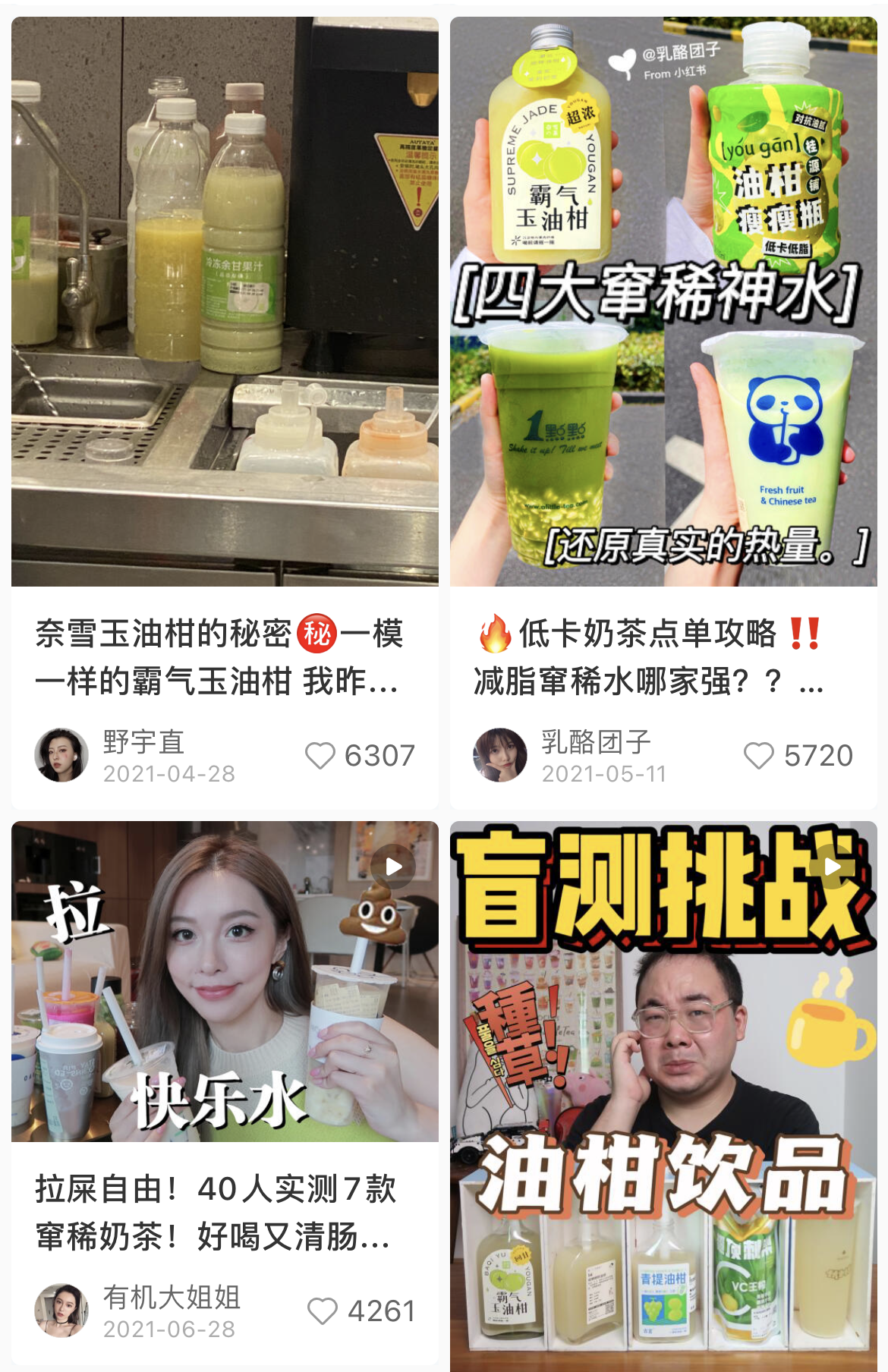Open 野宇直's profile avatar
Image resolution: width=888 pixels, height=1372 pixels.
[65, 755]
